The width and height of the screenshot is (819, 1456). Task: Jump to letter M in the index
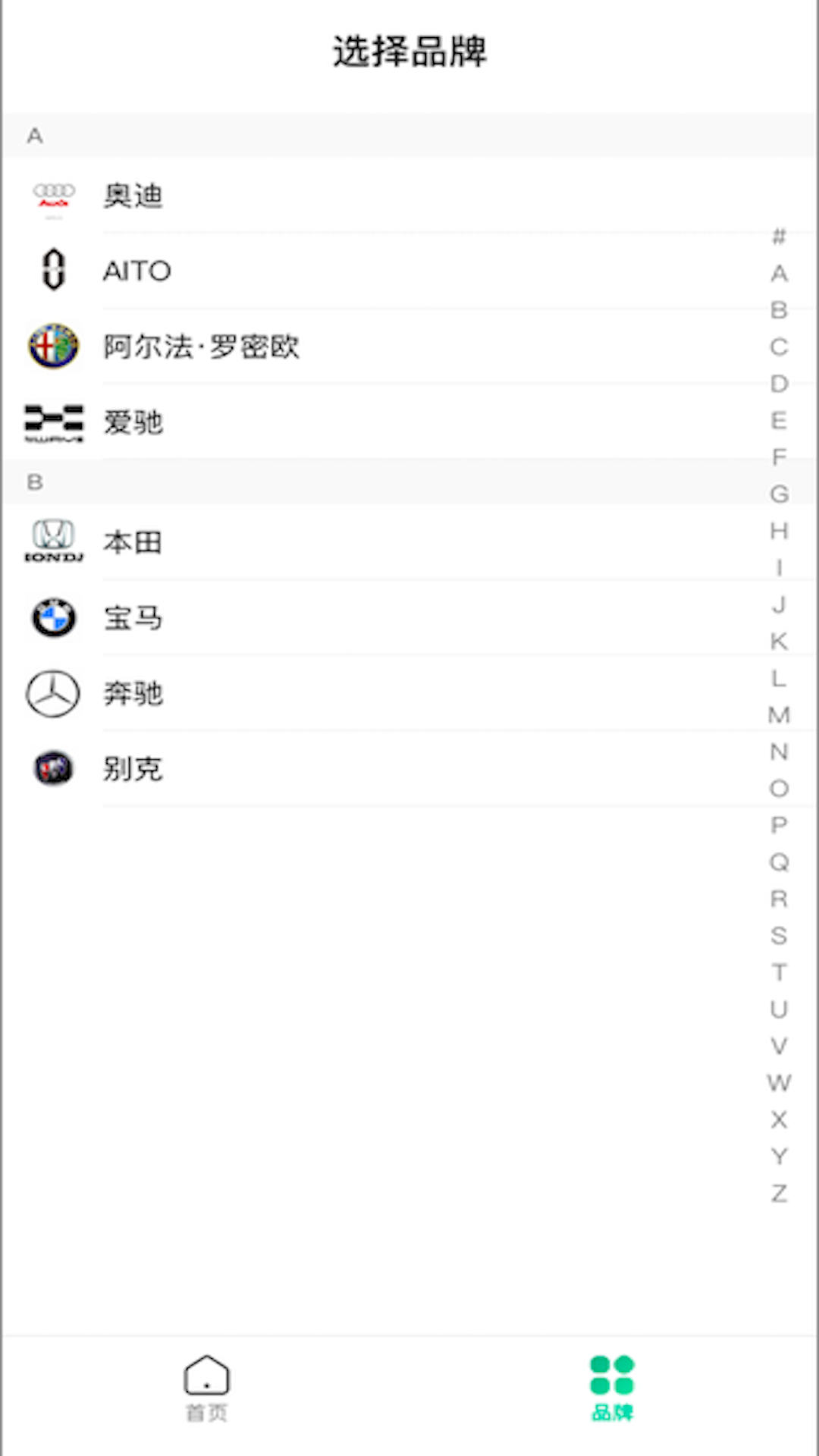[x=777, y=714]
